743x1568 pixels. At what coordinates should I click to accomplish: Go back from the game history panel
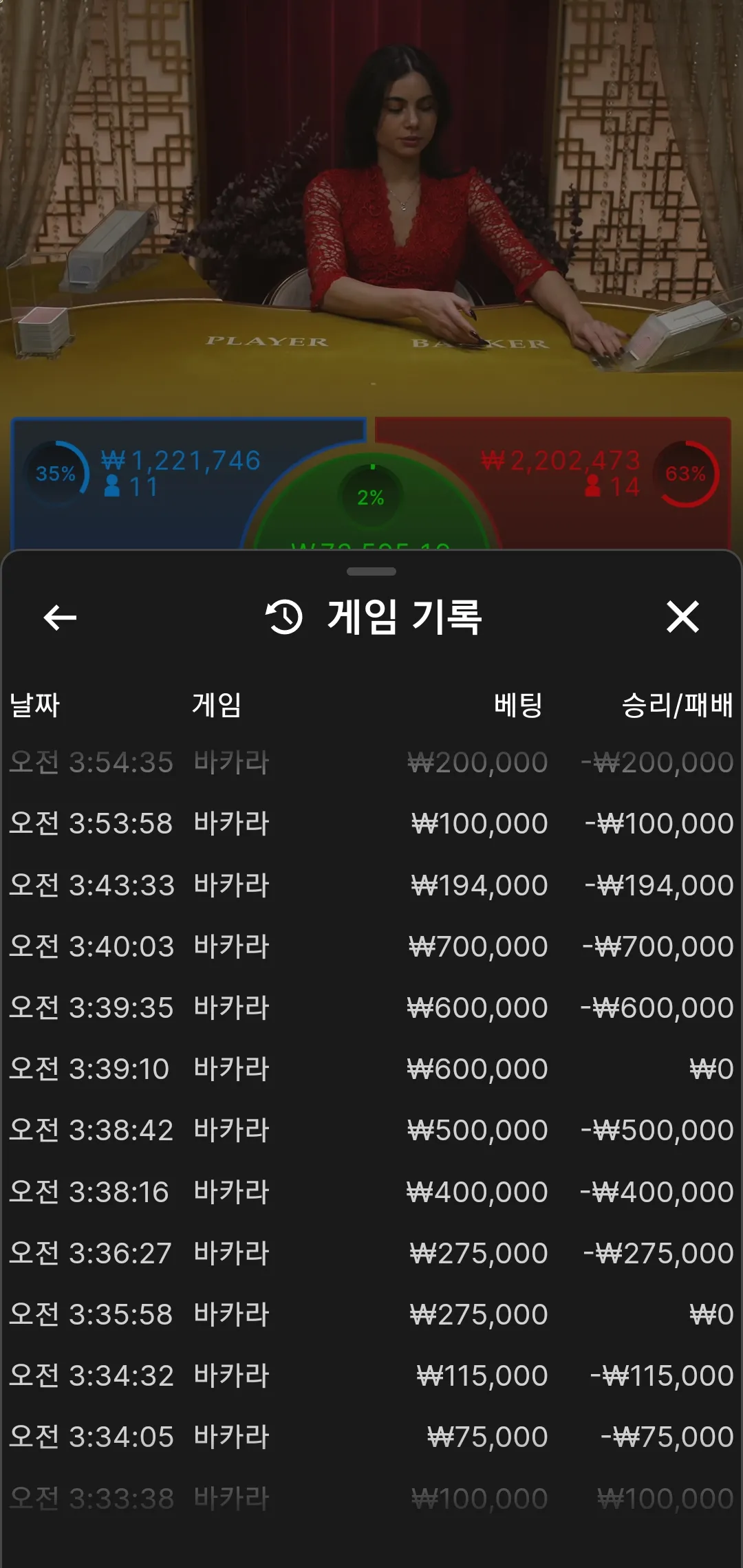[60, 617]
